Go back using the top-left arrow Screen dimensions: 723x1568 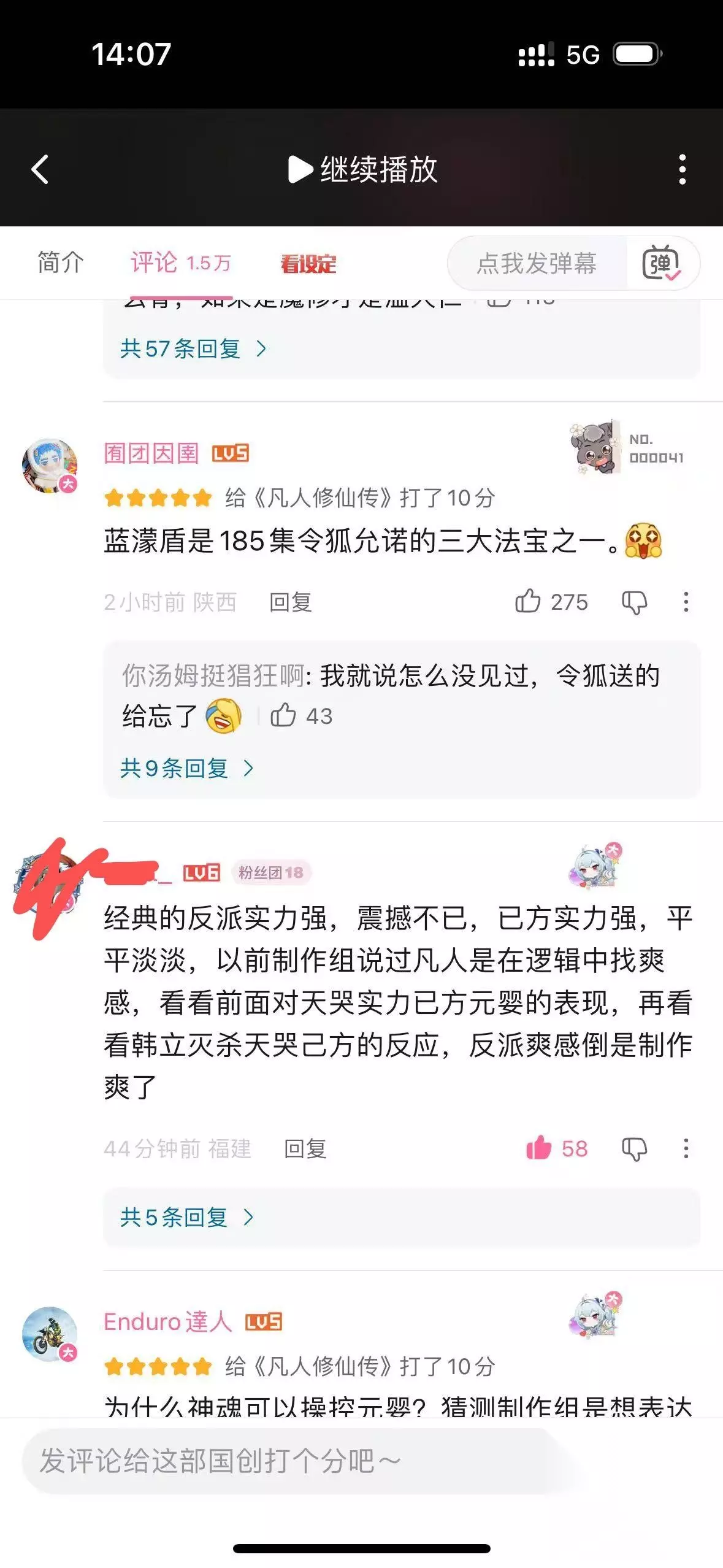[x=40, y=169]
